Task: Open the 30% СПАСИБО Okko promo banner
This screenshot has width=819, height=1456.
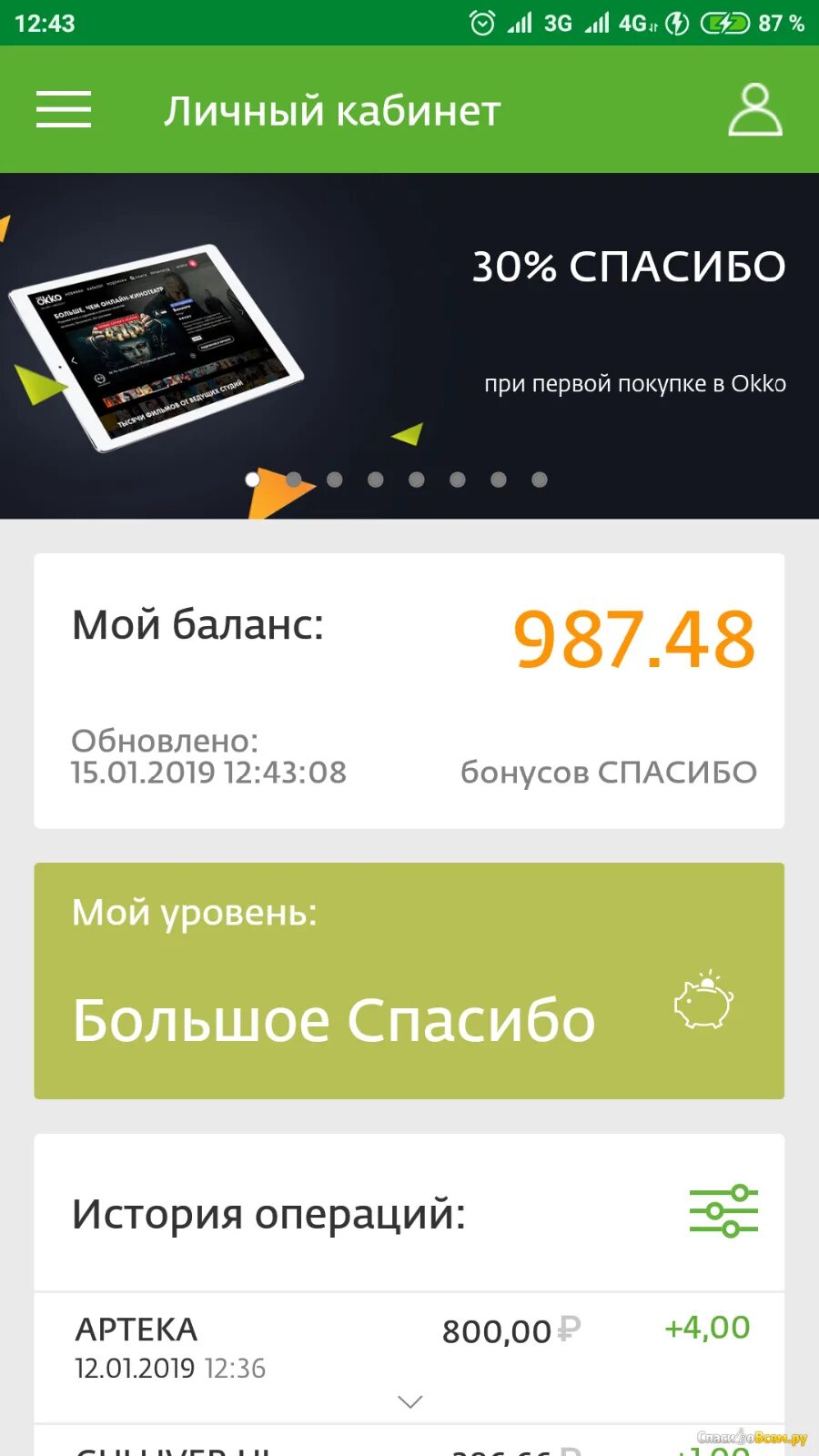Action: coord(409,346)
